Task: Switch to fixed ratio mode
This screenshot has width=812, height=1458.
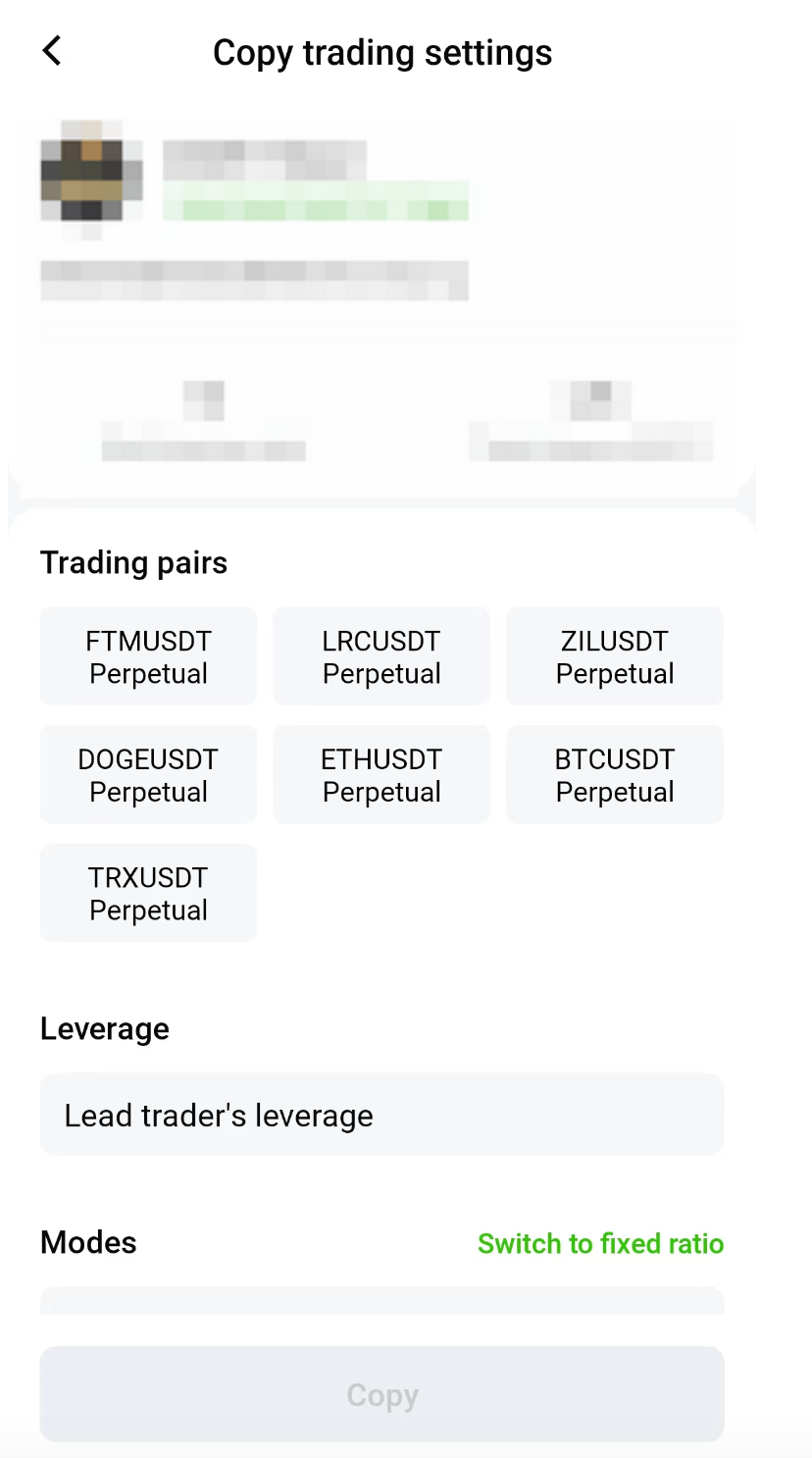Action: 600,1243
